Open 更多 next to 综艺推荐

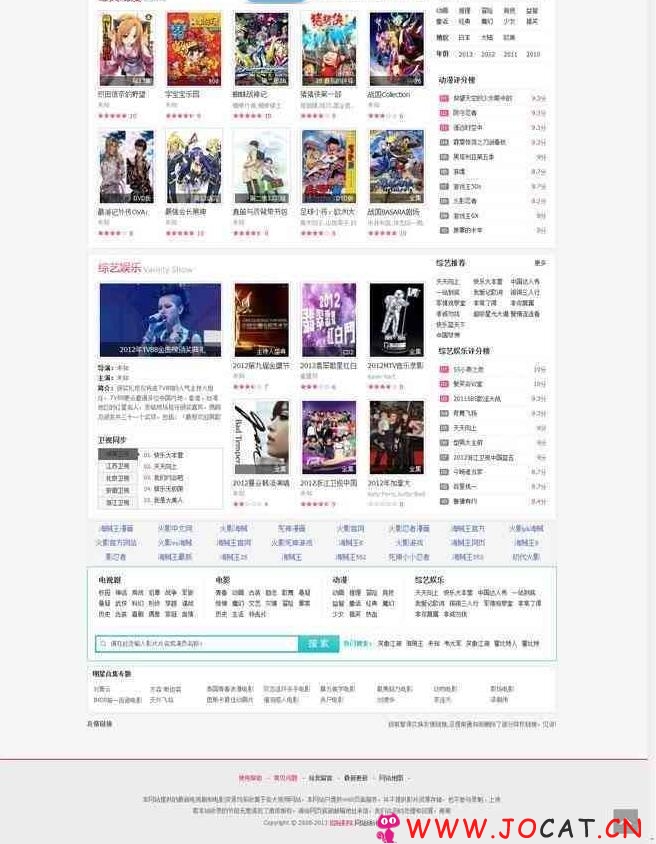coord(540,263)
